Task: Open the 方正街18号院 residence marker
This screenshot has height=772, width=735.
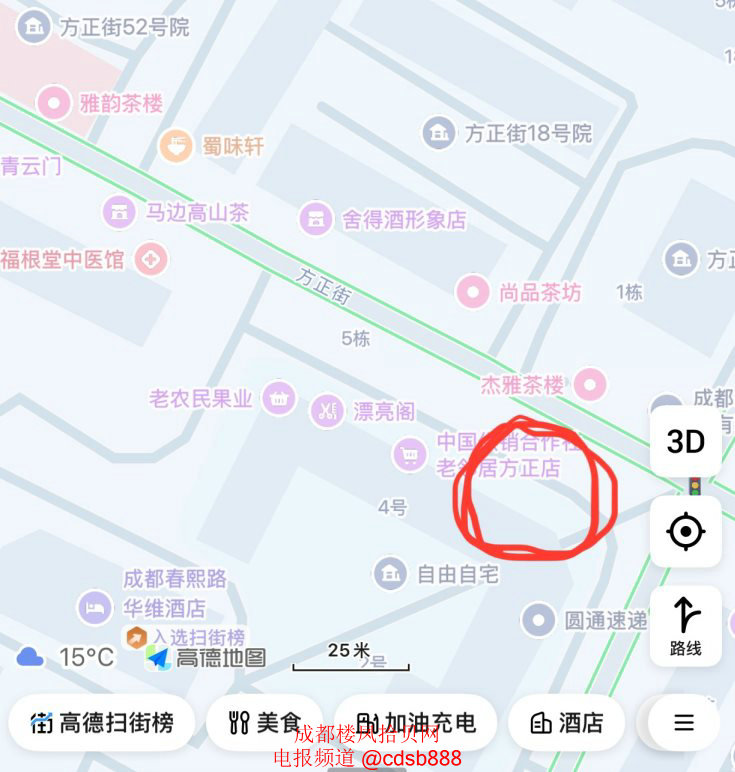Action: click(438, 133)
